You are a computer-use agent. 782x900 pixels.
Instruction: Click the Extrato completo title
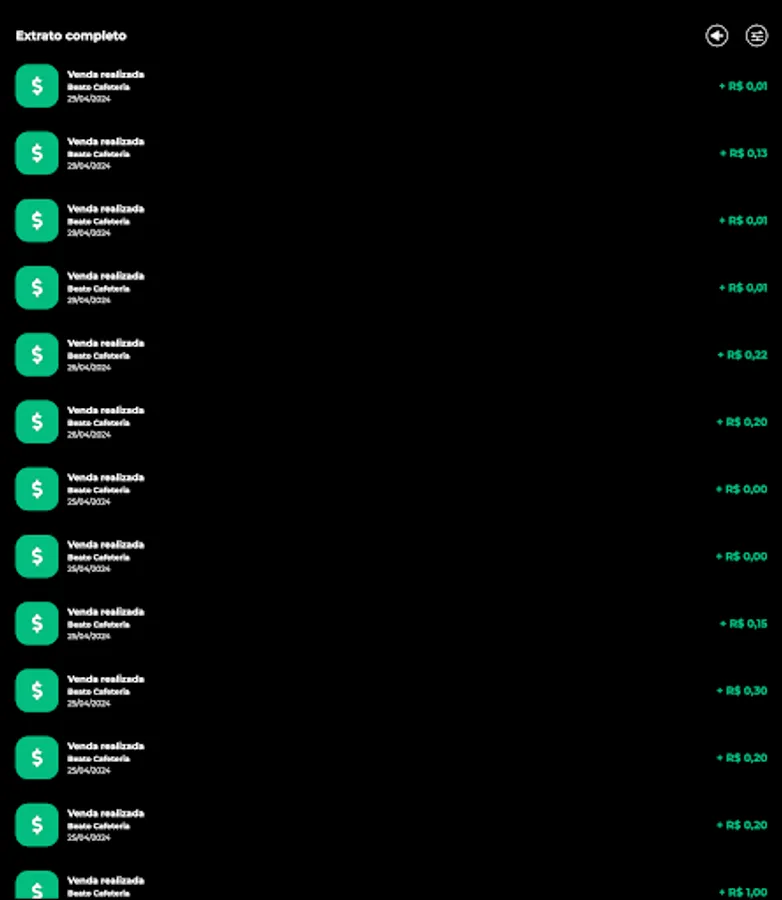coord(69,35)
